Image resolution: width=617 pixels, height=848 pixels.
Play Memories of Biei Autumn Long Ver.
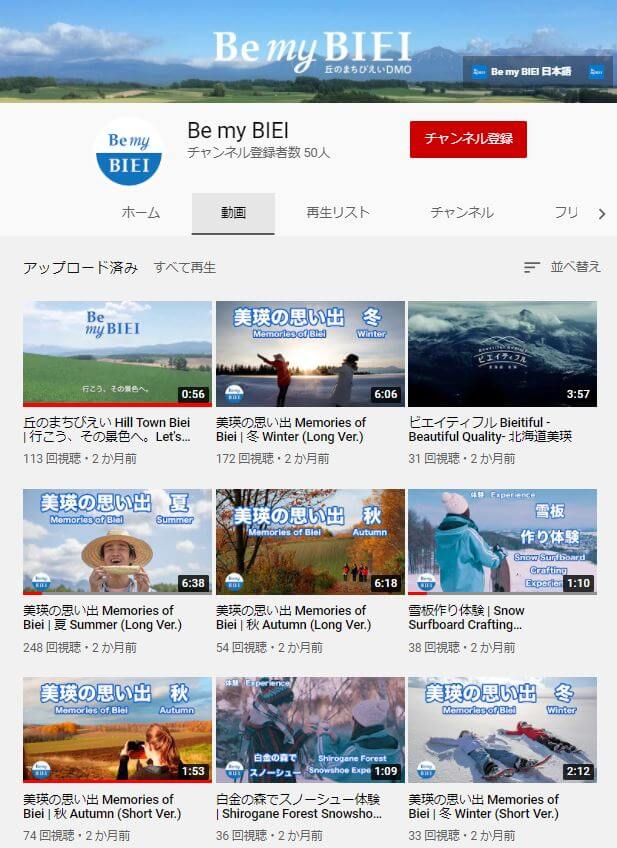tap(310, 542)
